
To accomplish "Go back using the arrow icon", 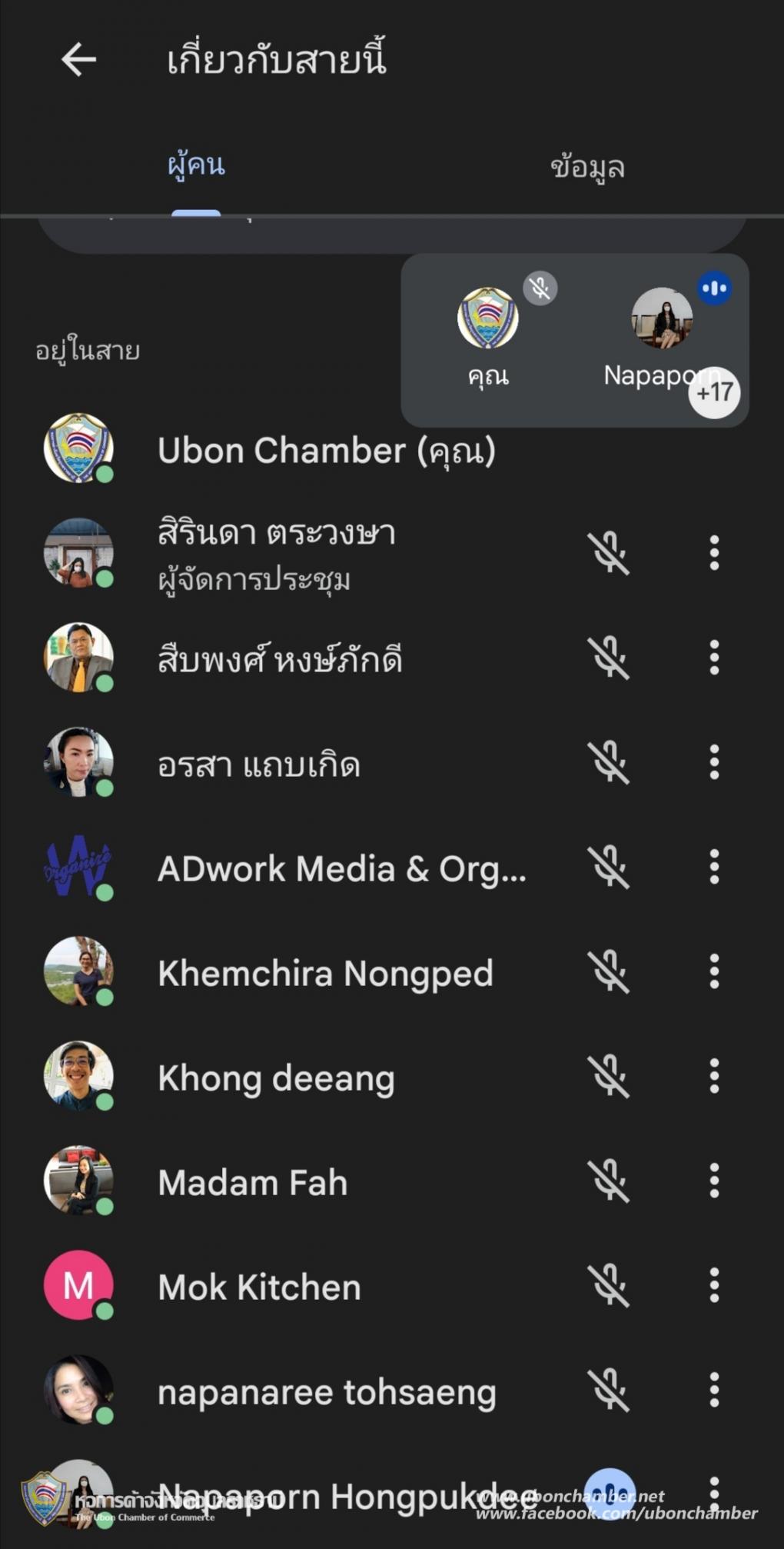I will [x=78, y=60].
